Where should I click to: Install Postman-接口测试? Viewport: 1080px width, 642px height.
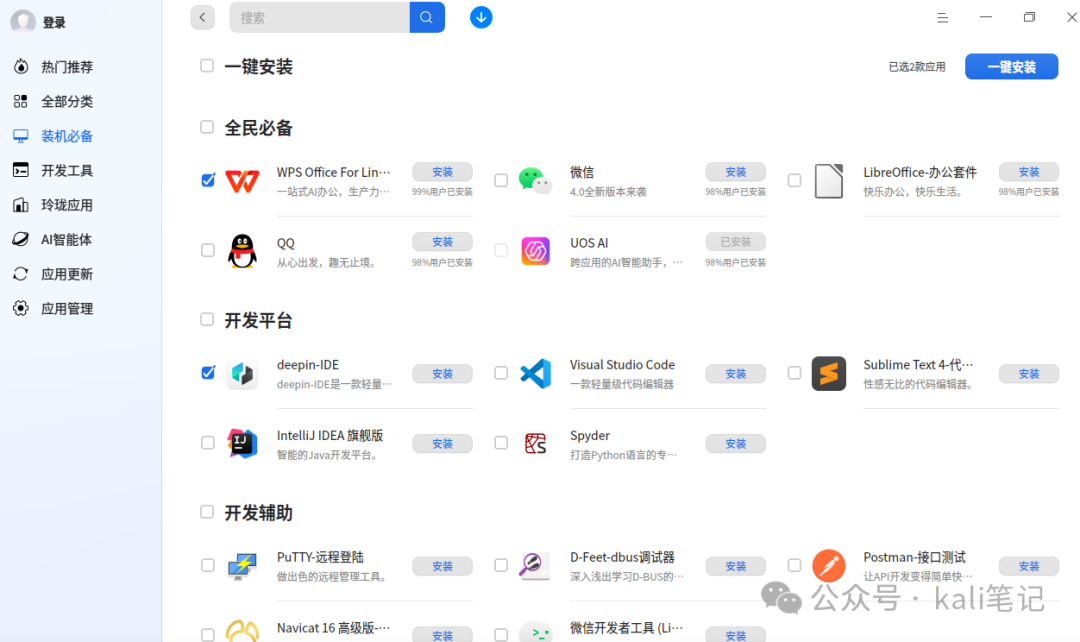tap(1028, 566)
